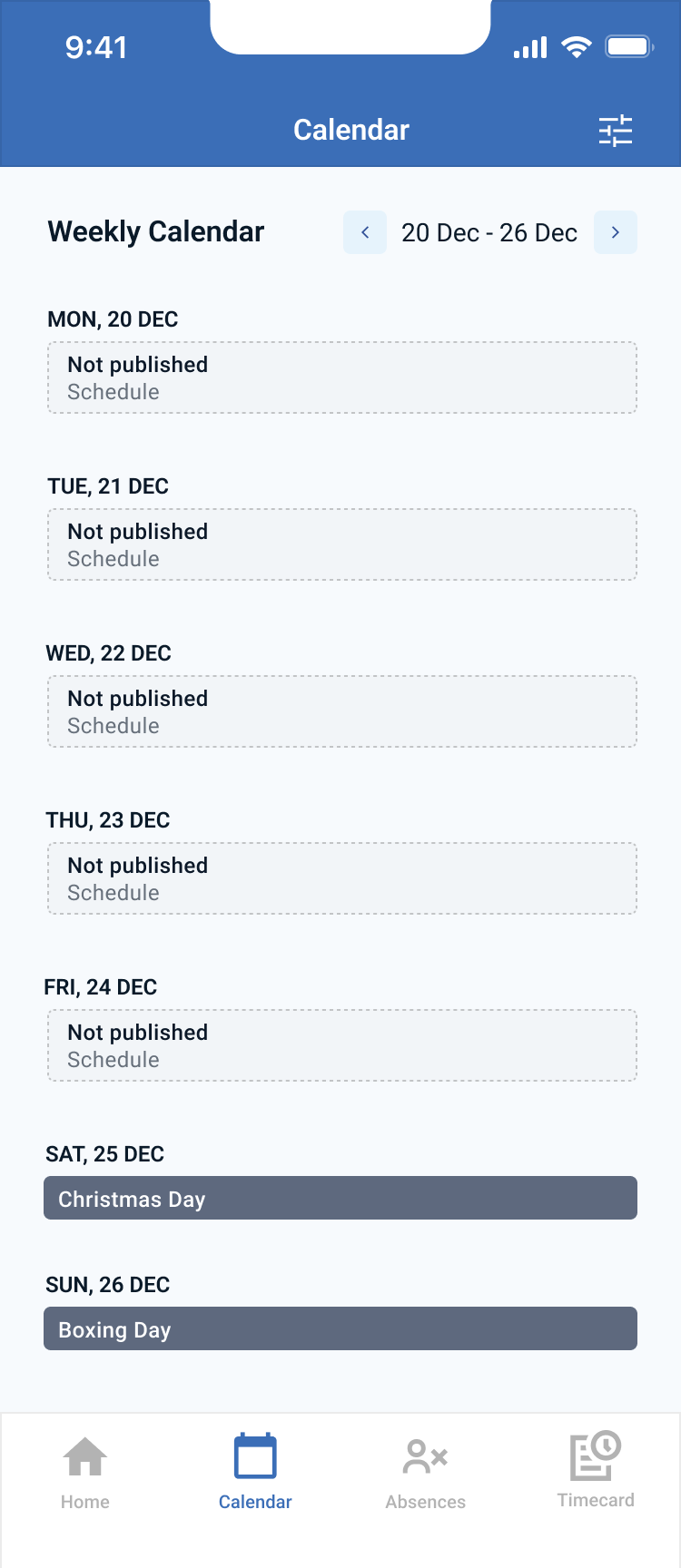Tap the clock showing 9:41
The height and width of the screenshot is (1568, 681).
click(96, 47)
